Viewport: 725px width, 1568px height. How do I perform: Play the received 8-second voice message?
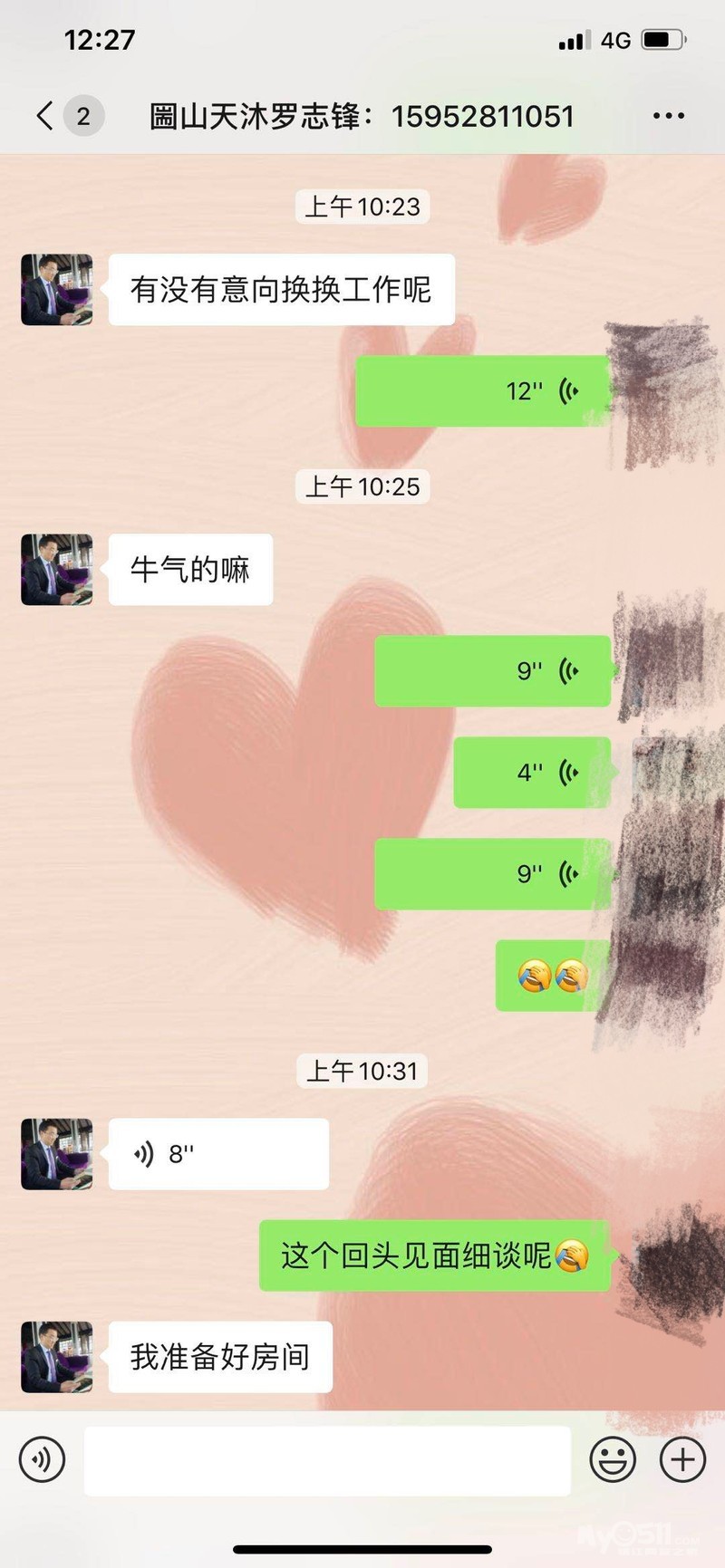(x=218, y=1154)
